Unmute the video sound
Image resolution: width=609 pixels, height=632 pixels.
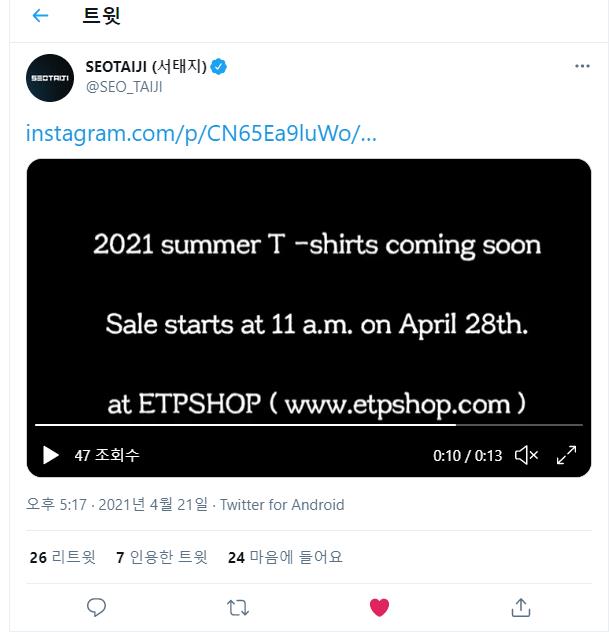526,455
